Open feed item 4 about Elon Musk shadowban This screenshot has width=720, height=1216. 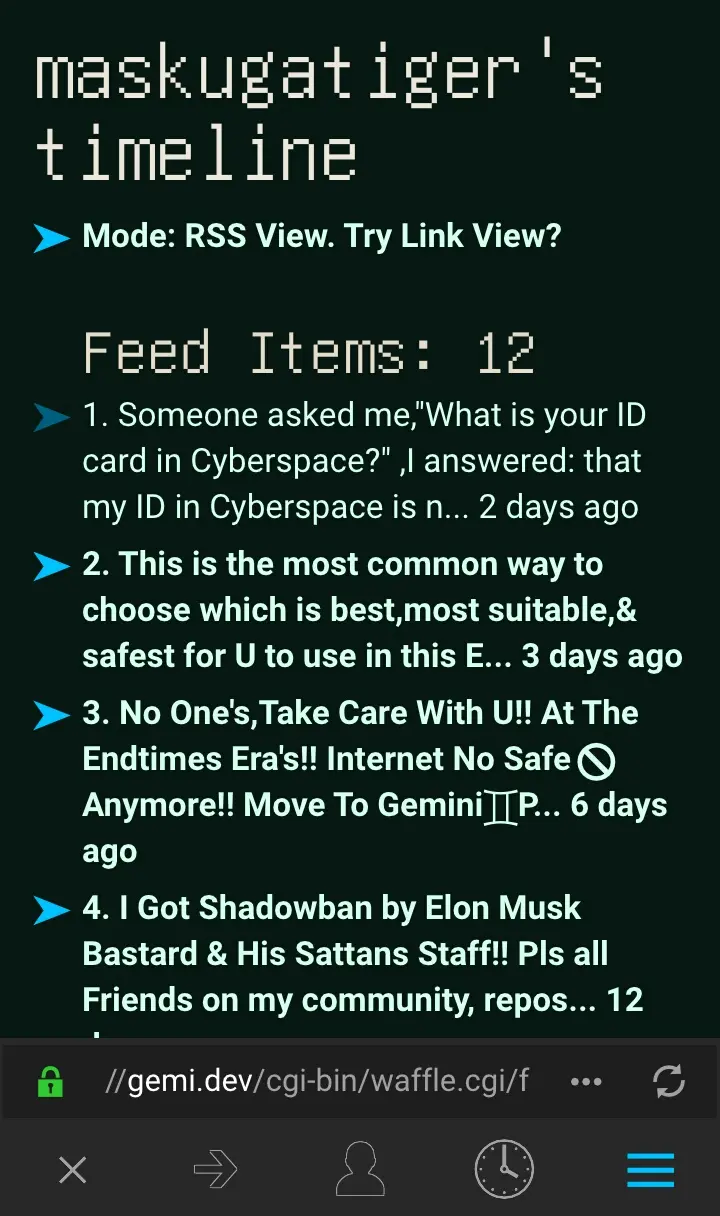click(x=361, y=953)
